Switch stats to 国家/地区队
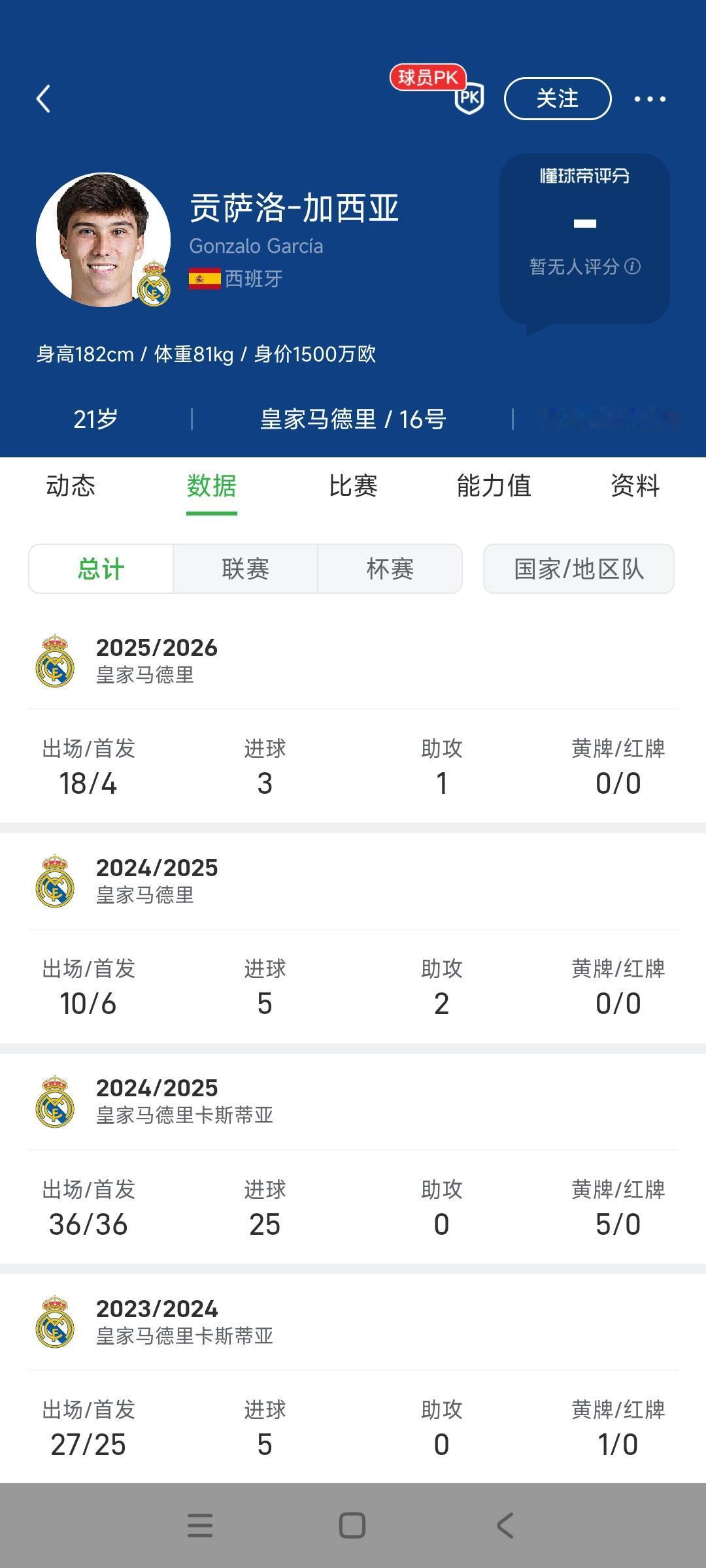This screenshot has width=706, height=1568. point(579,568)
